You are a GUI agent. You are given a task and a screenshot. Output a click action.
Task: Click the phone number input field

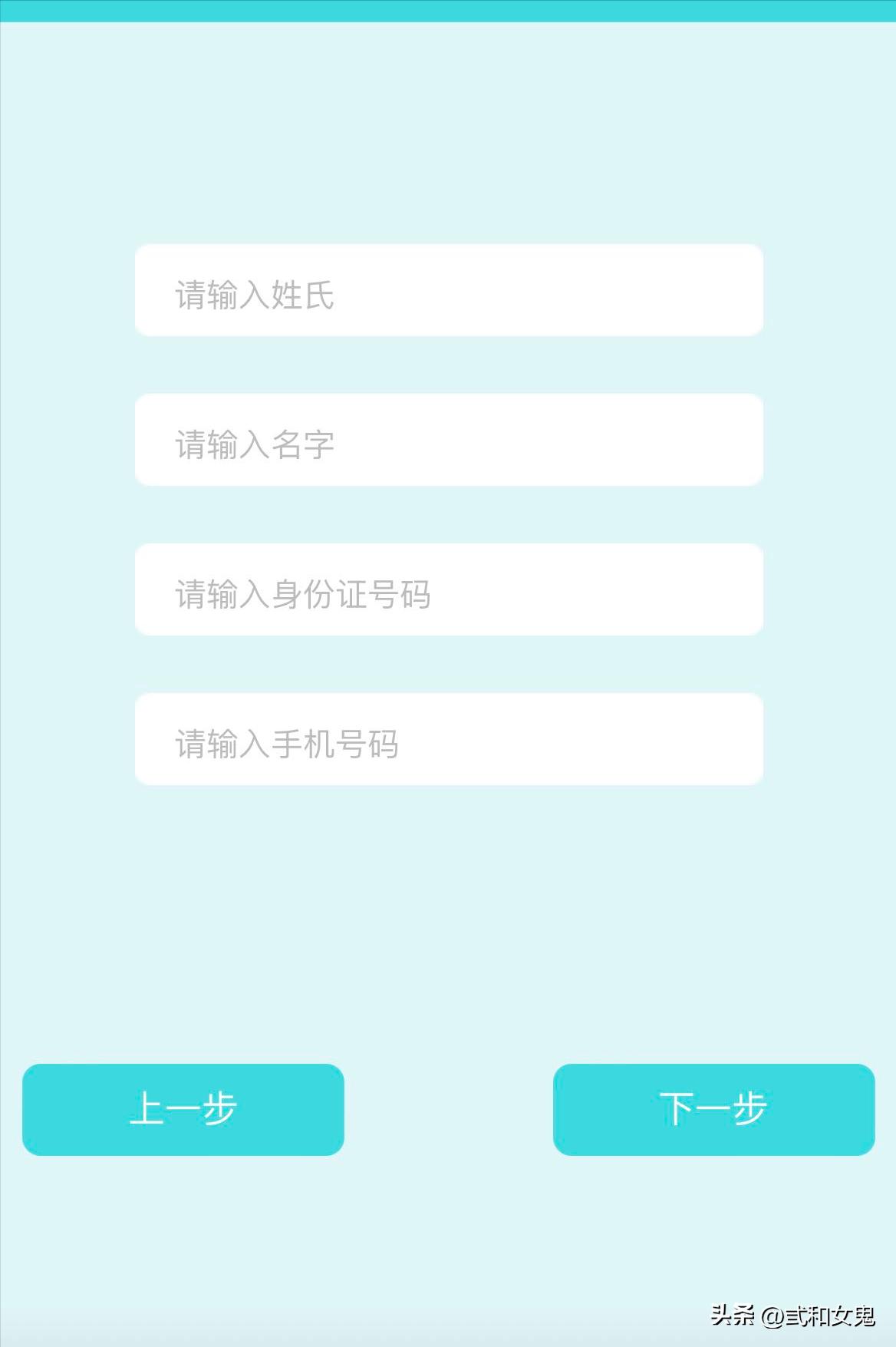(448, 738)
